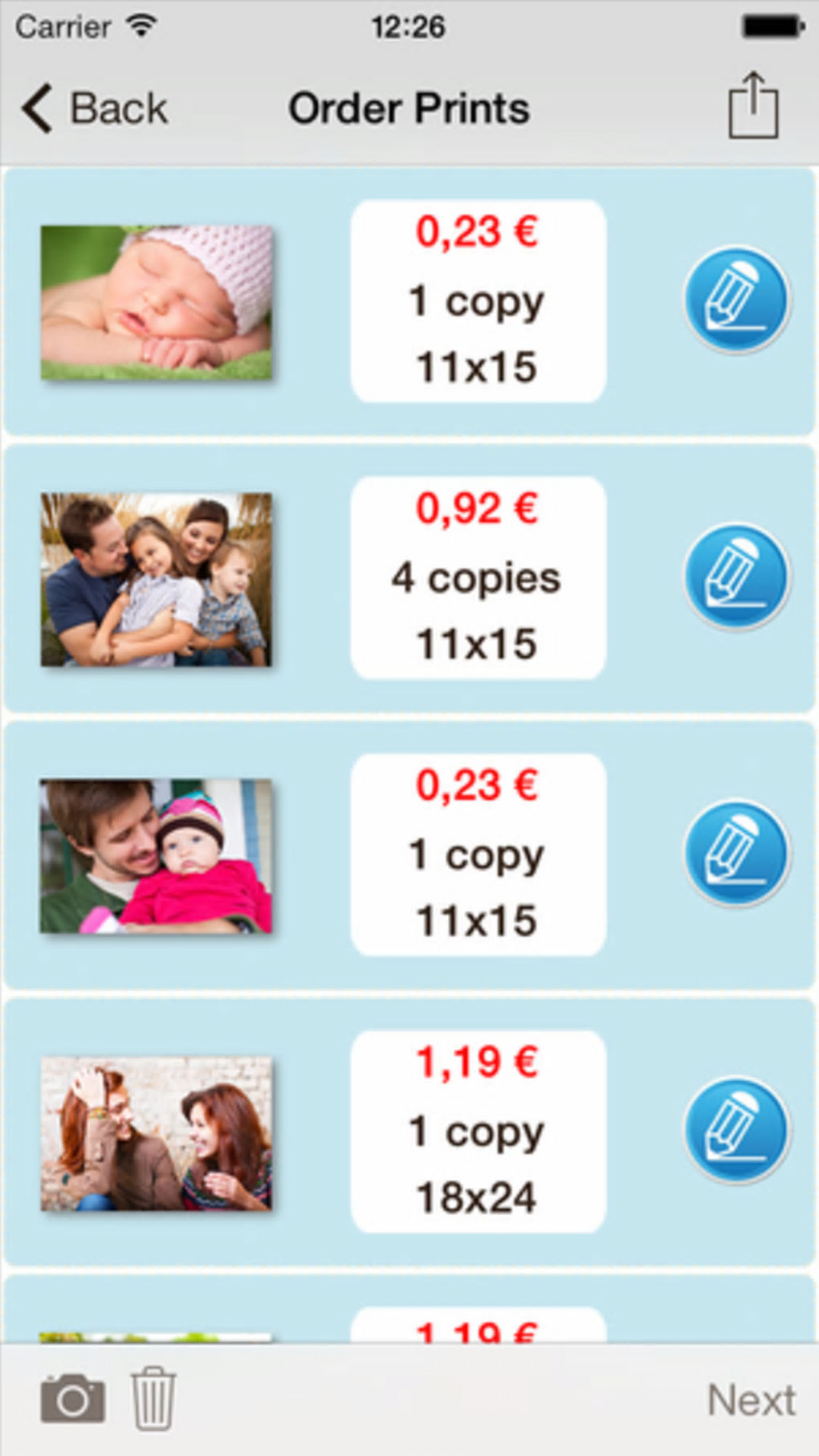Screen dimensions: 819x1456
Task: Tap the trash can to delete
Action: 153,1398
